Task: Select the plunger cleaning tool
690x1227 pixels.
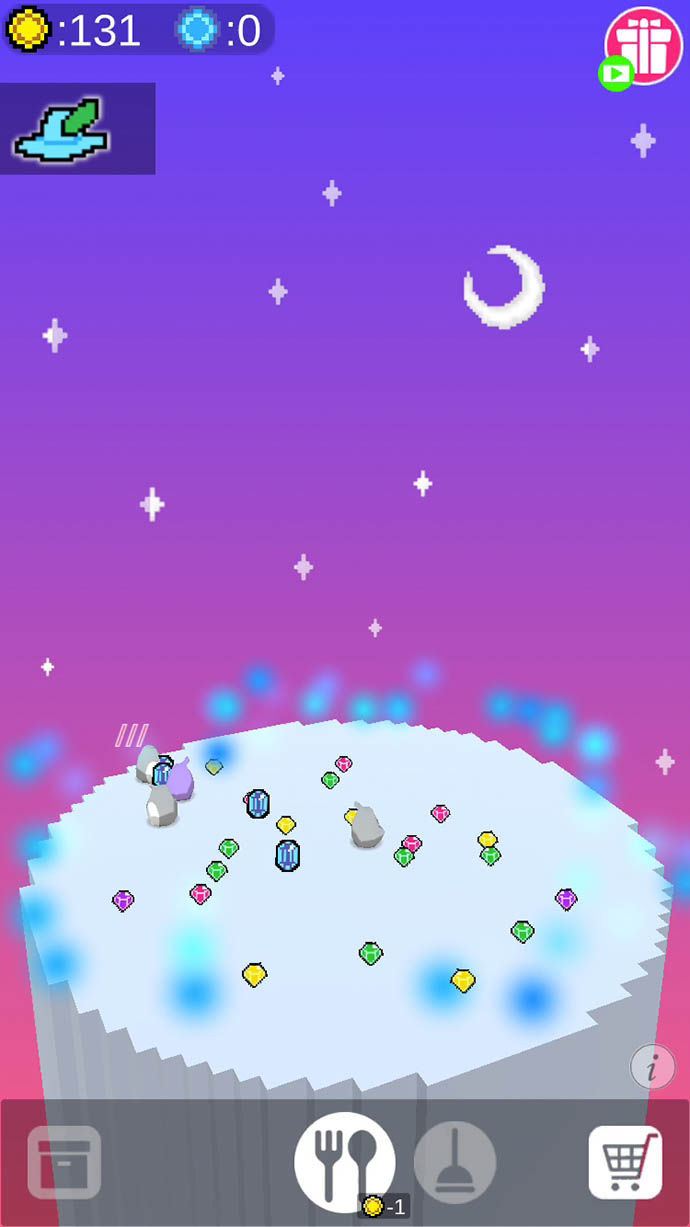Action: coord(455,1162)
